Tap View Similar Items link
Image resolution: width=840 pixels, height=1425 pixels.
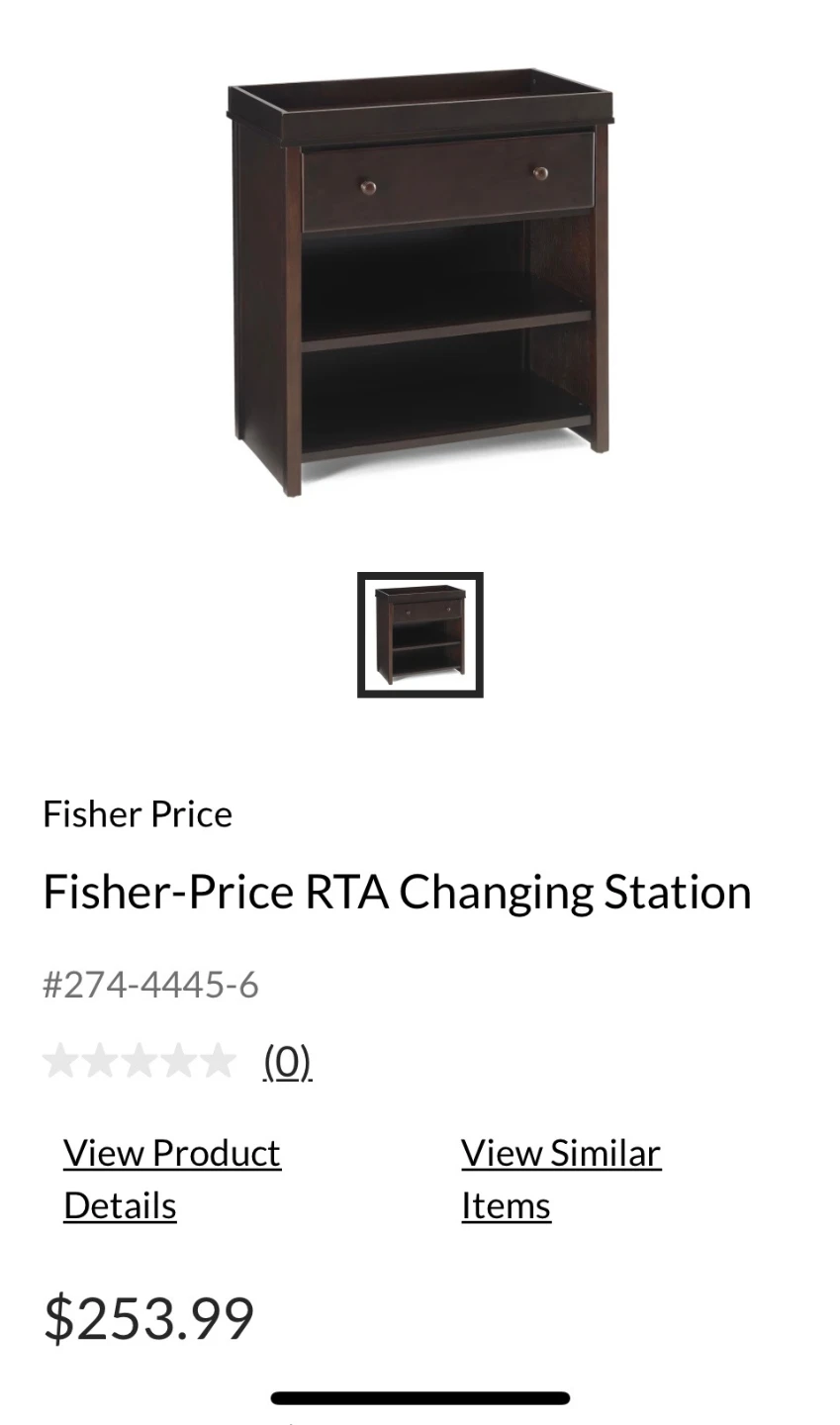561,1179
